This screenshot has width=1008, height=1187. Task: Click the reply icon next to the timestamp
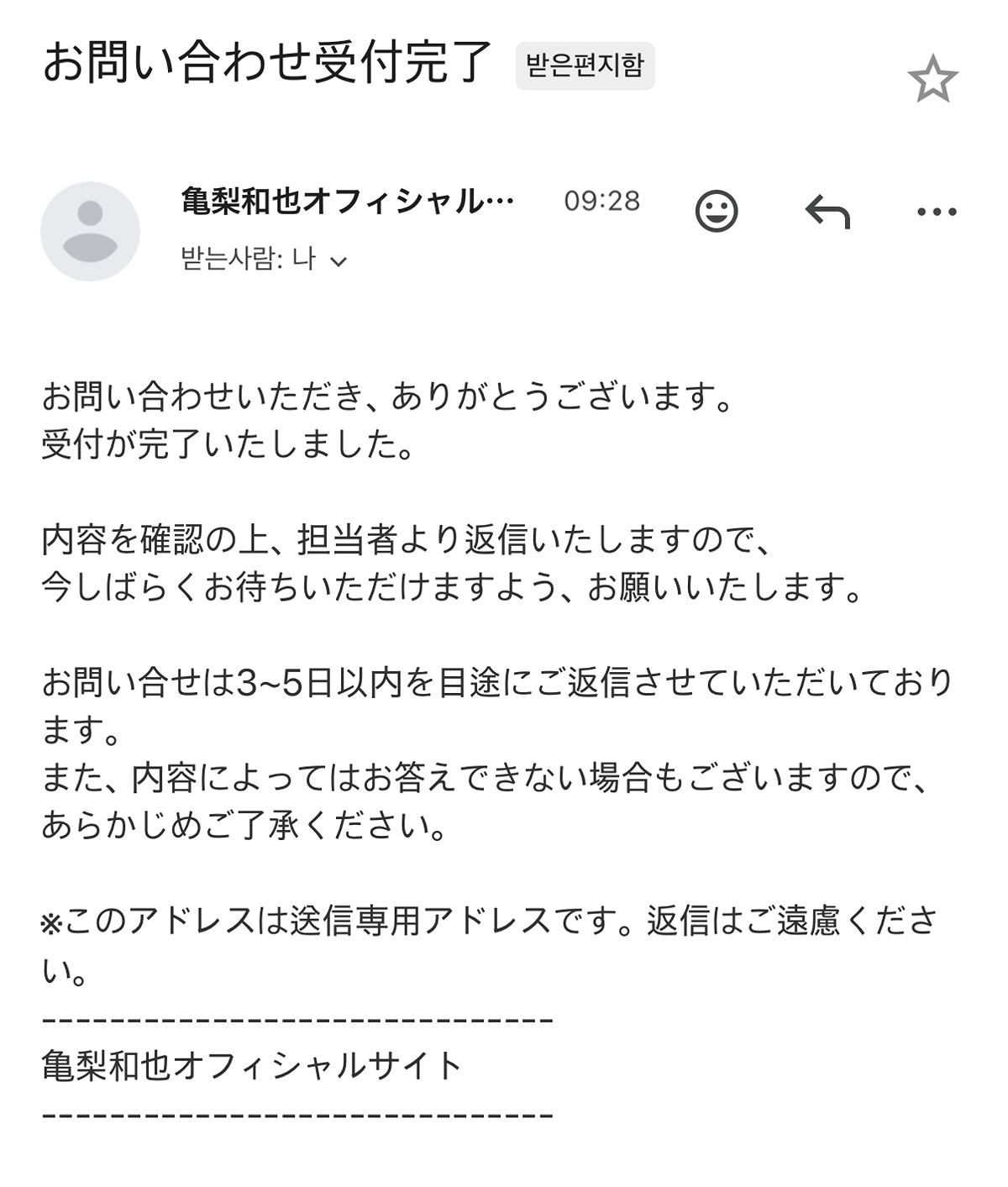coord(829,213)
